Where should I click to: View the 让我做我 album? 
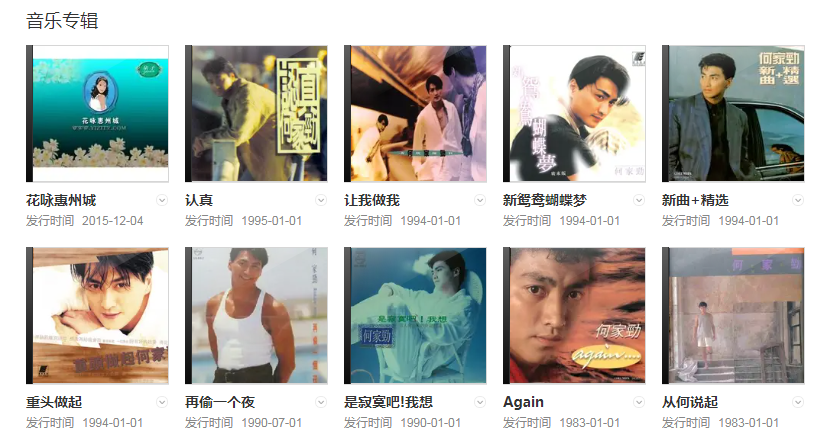pyautogui.click(x=415, y=113)
